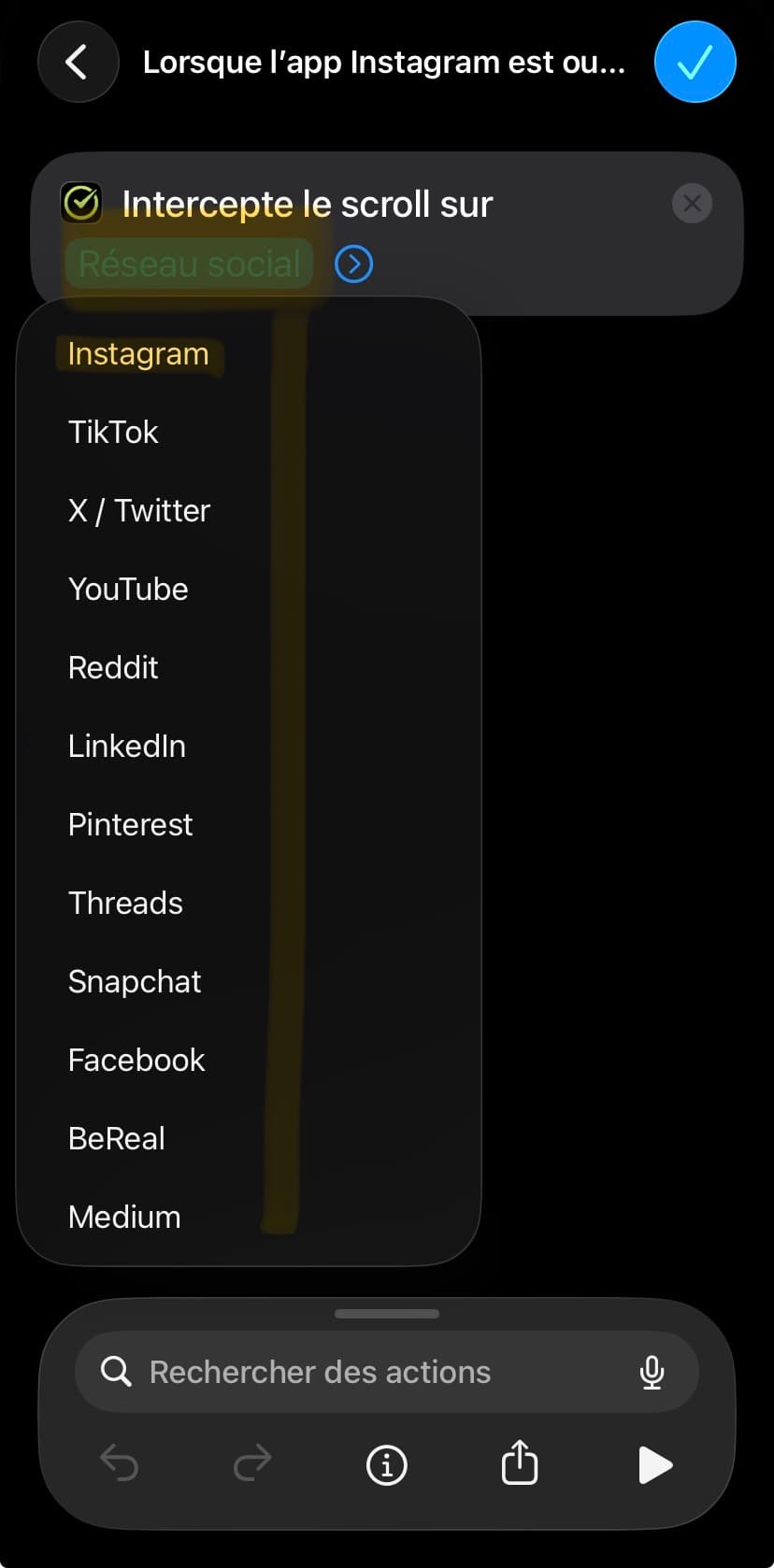Viewport: 774px width, 1568px height.
Task: Select YouTube in the list
Action: (128, 590)
